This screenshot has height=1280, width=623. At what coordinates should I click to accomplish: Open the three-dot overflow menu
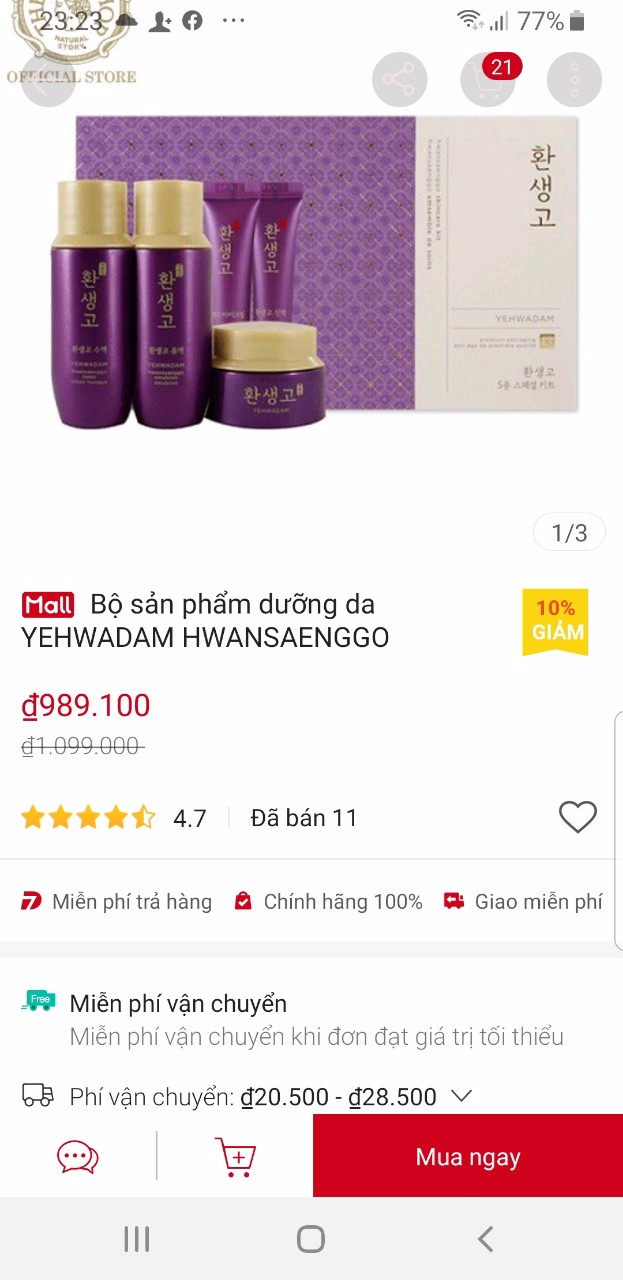(x=574, y=80)
